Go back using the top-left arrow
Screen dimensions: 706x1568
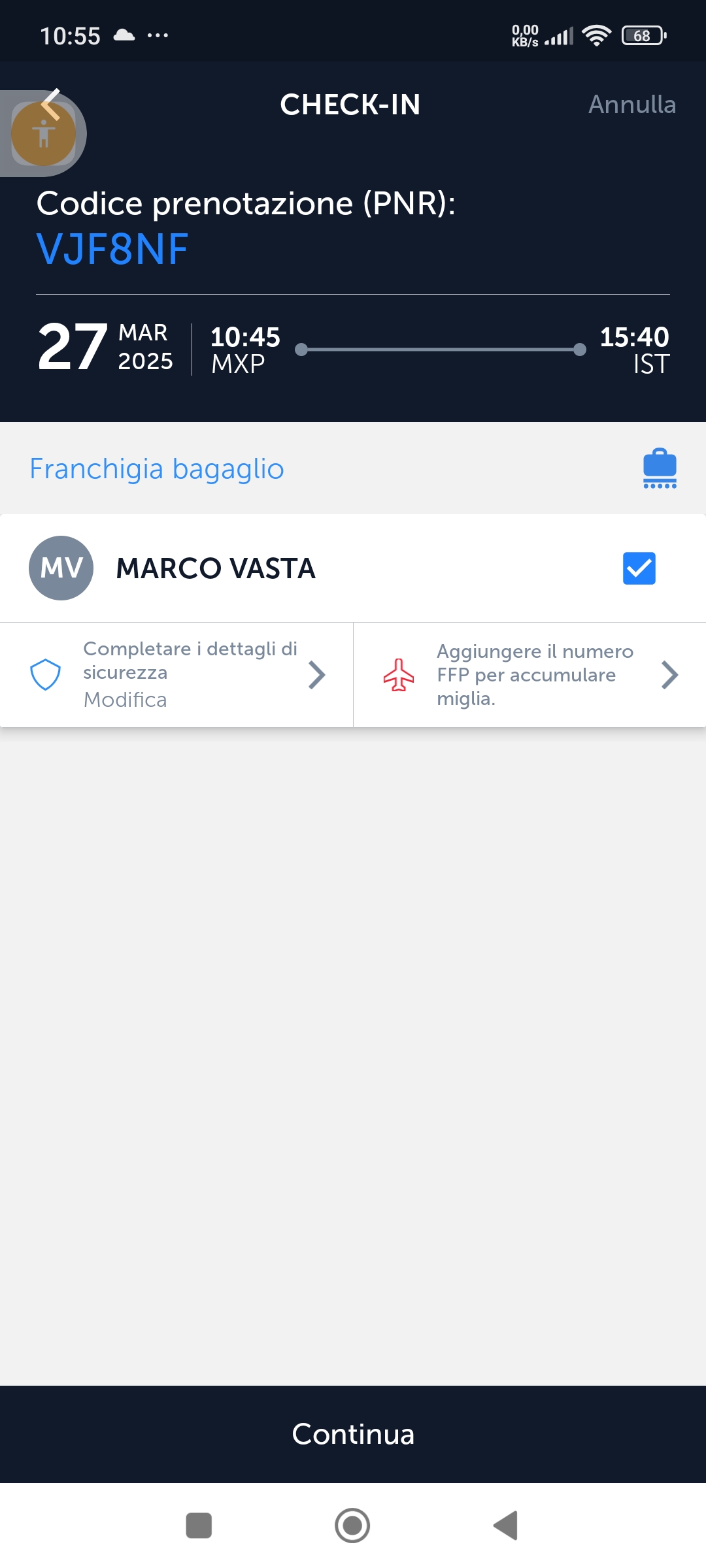coord(51,105)
